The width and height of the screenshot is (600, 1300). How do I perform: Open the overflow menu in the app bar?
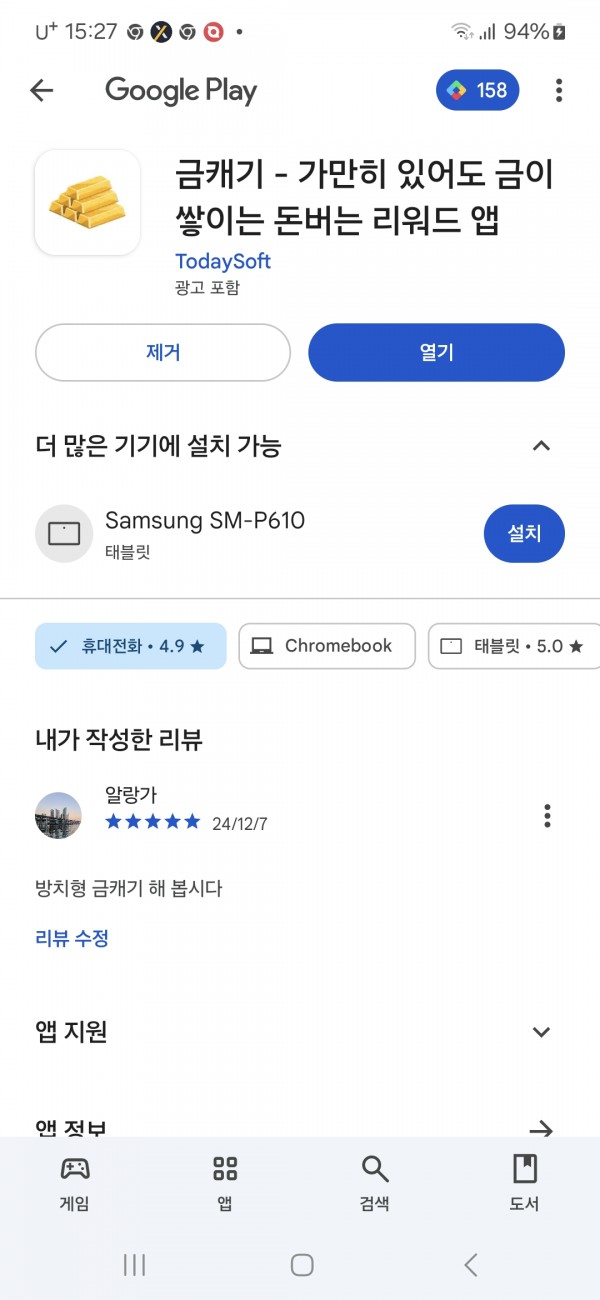point(559,91)
